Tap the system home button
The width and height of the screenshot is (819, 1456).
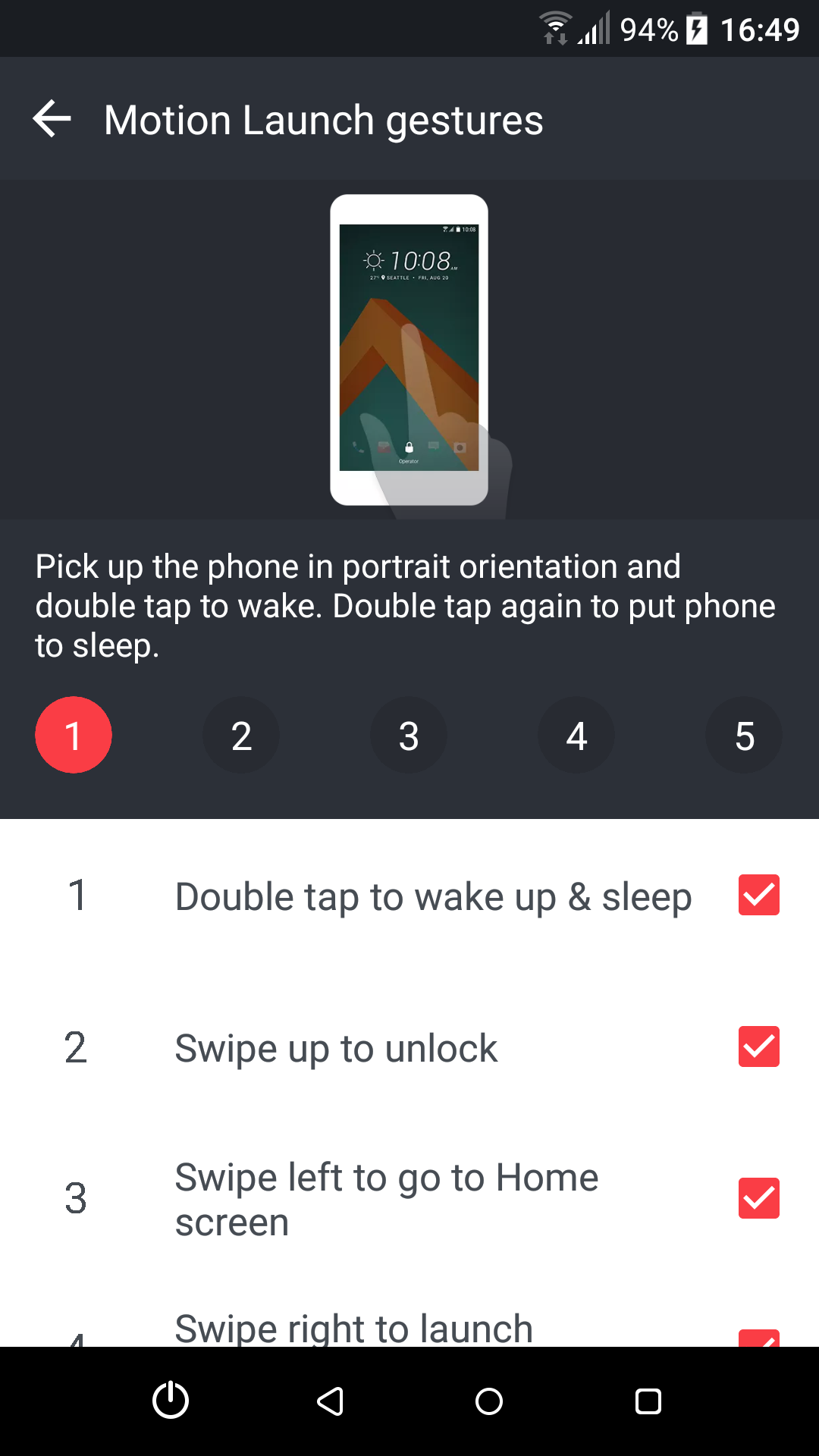tap(489, 1401)
